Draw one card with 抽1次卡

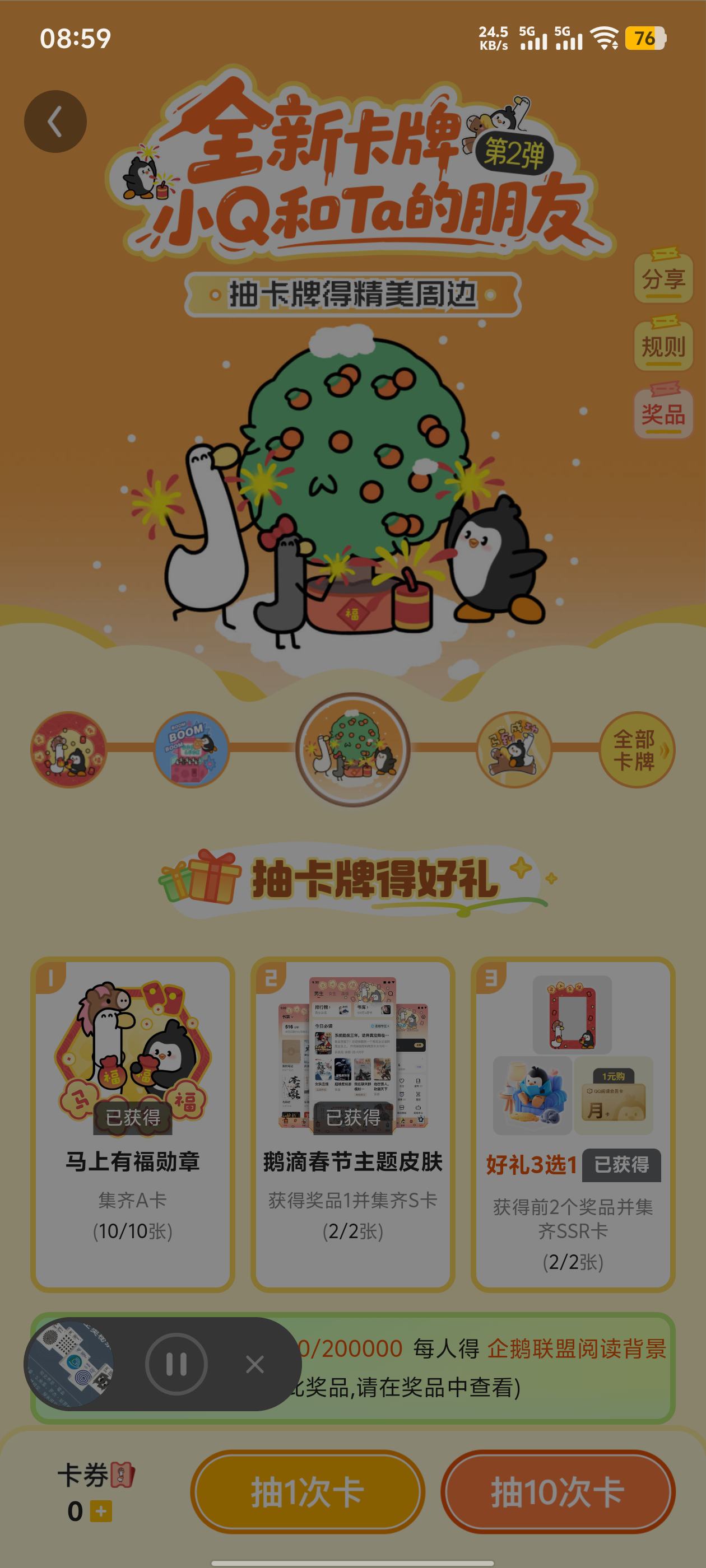(x=308, y=1492)
